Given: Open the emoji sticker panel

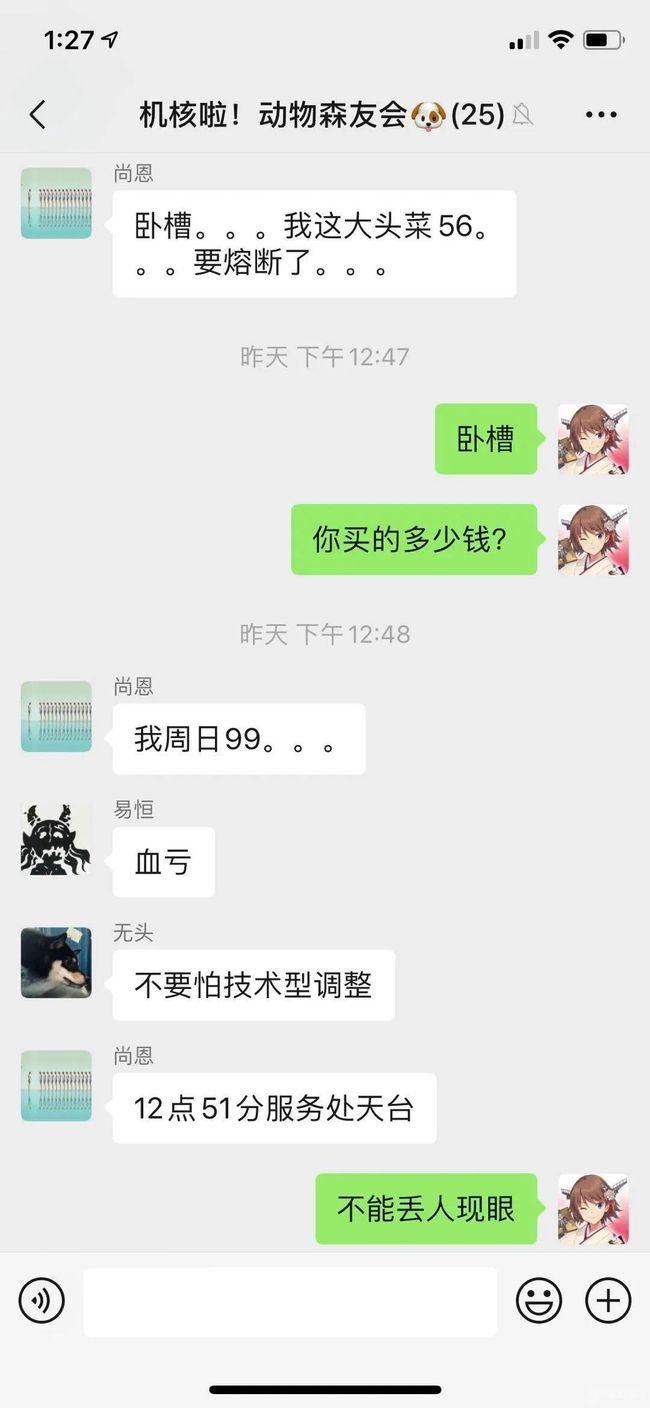Looking at the screenshot, I should [539, 1301].
